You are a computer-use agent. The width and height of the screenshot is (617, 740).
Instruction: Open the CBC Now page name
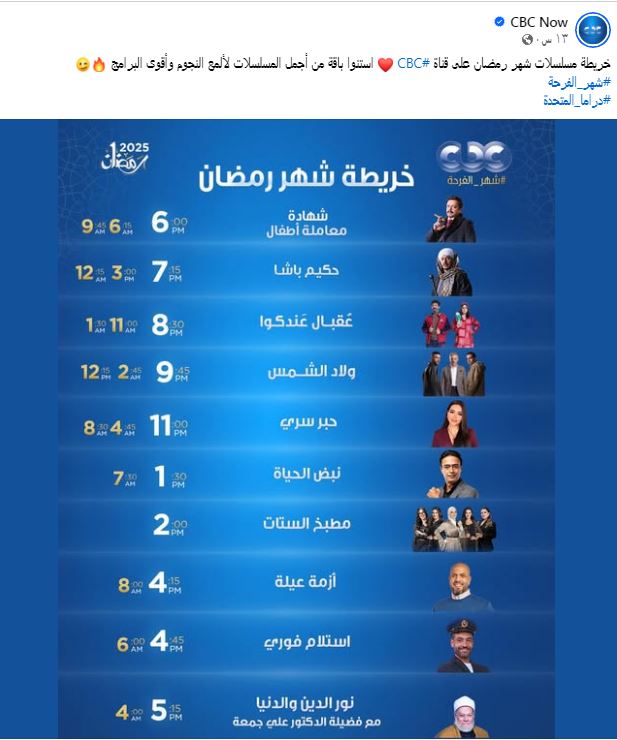coord(540,22)
